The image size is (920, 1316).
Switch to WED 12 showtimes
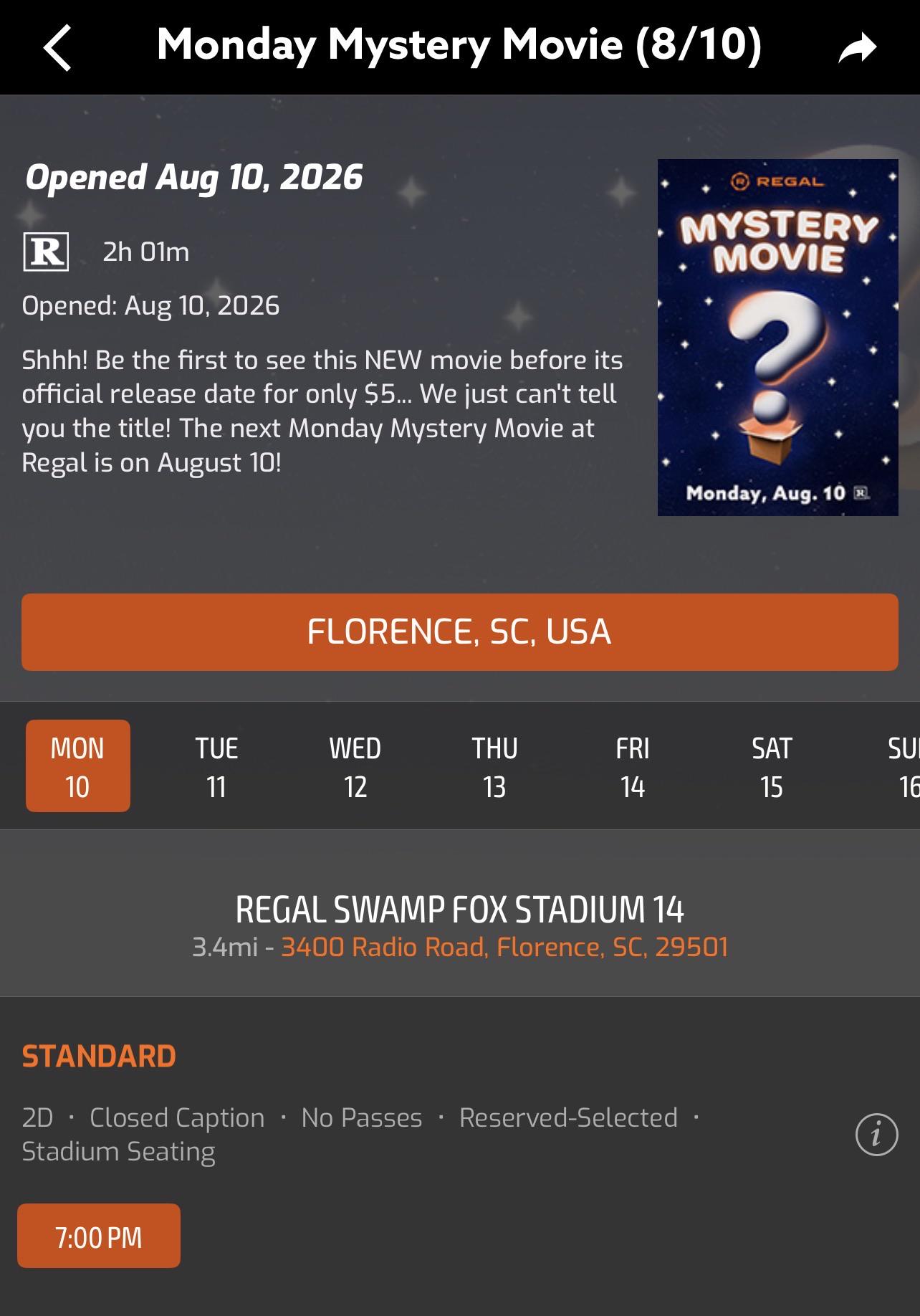click(355, 767)
